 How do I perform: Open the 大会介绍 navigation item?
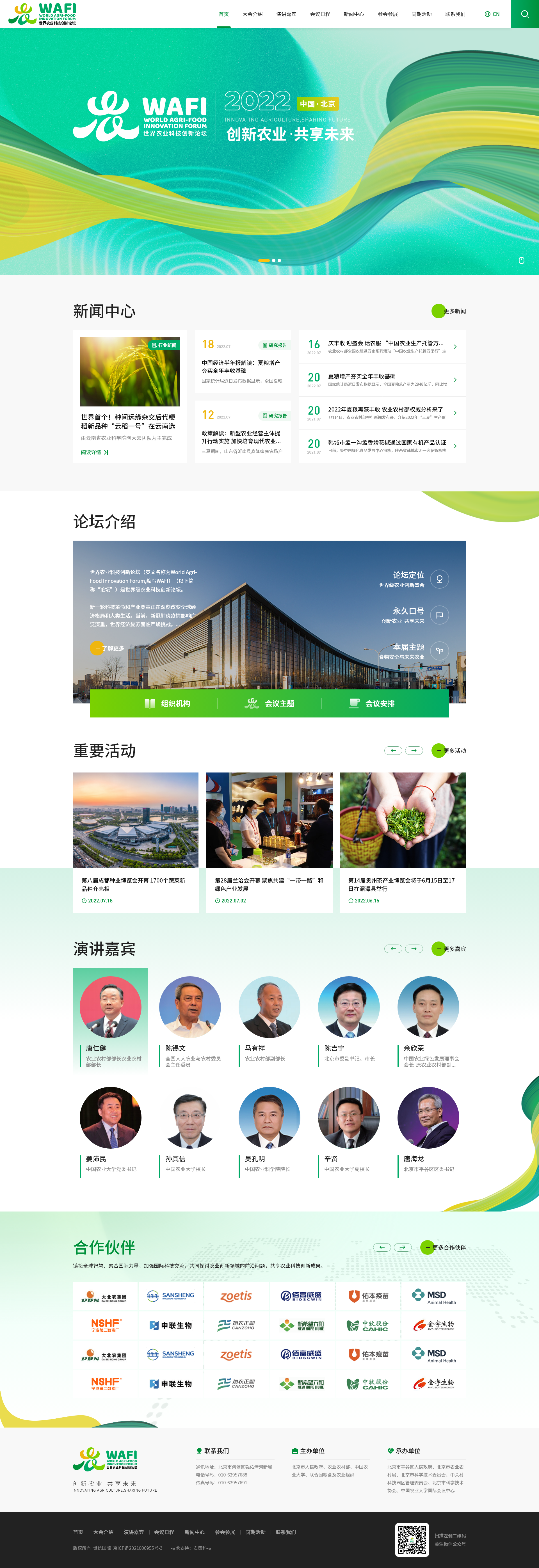252,14
